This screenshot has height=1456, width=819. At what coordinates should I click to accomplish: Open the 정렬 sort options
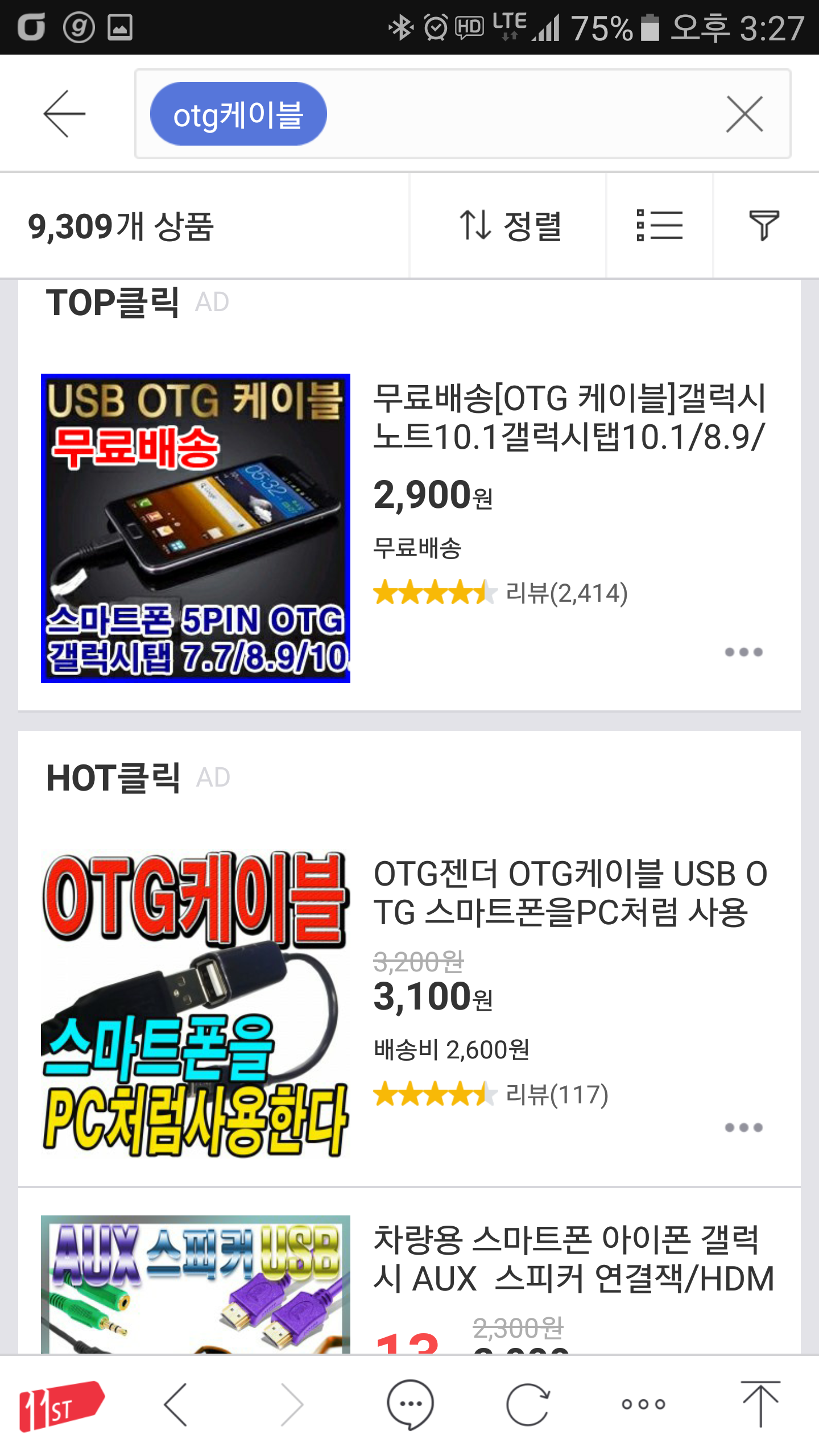click(x=509, y=226)
